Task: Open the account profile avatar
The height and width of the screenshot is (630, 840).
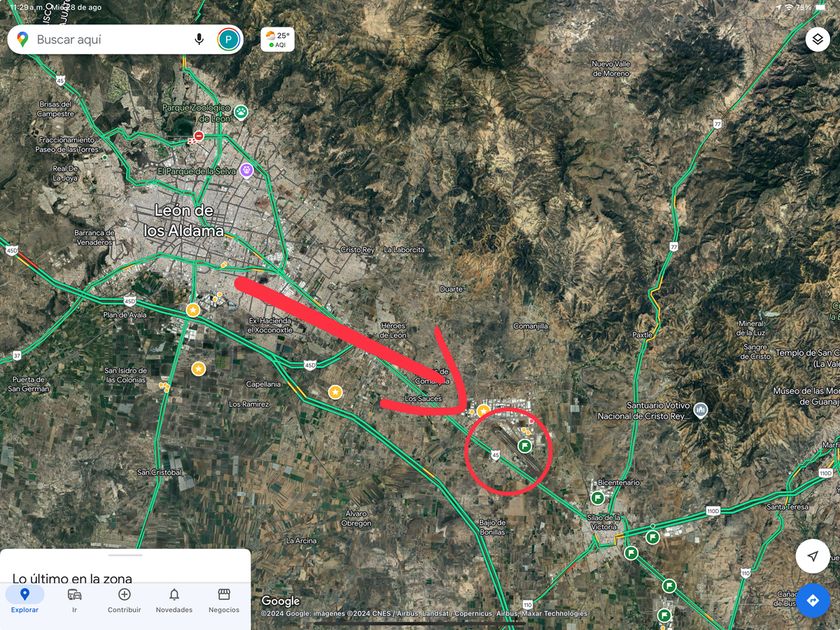Action: 228,39
